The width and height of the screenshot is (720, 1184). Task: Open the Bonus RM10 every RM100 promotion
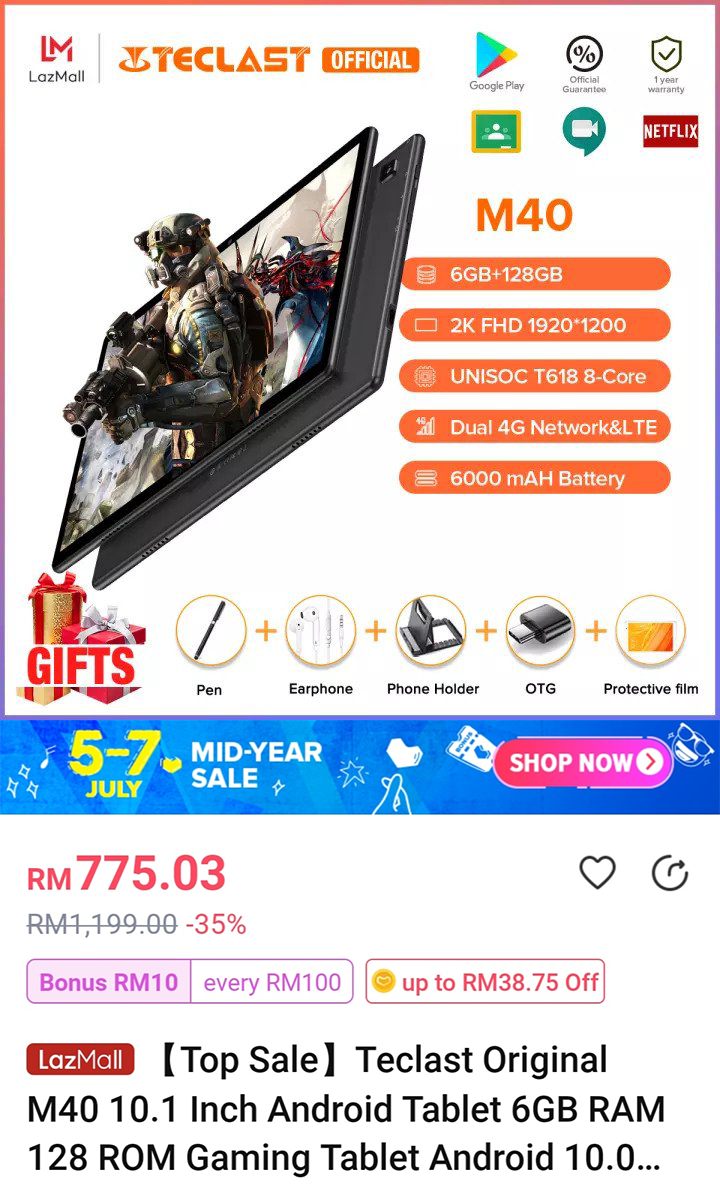click(190, 982)
